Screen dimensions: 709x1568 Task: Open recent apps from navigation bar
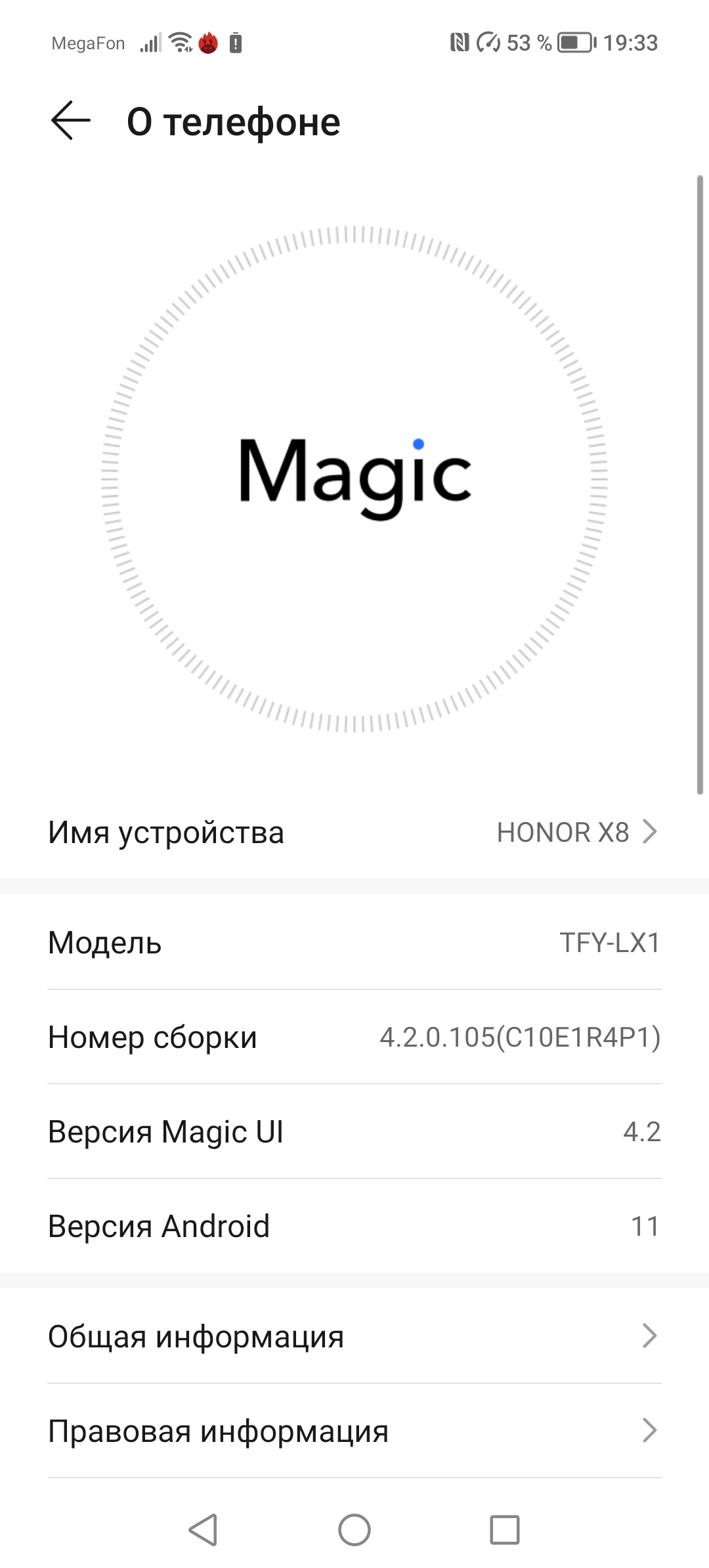click(505, 1530)
